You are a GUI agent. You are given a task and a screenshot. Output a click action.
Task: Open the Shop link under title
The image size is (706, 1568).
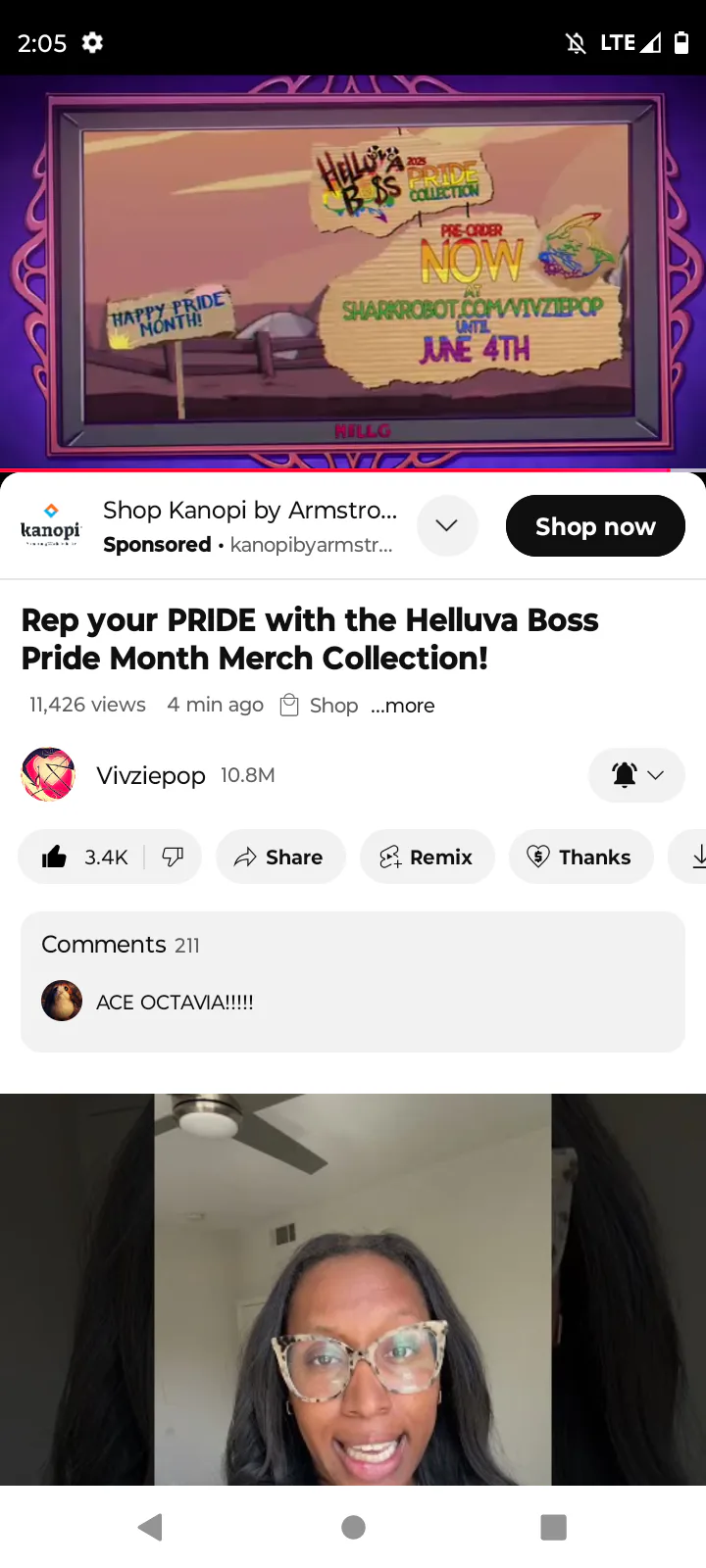pyautogui.click(x=320, y=706)
